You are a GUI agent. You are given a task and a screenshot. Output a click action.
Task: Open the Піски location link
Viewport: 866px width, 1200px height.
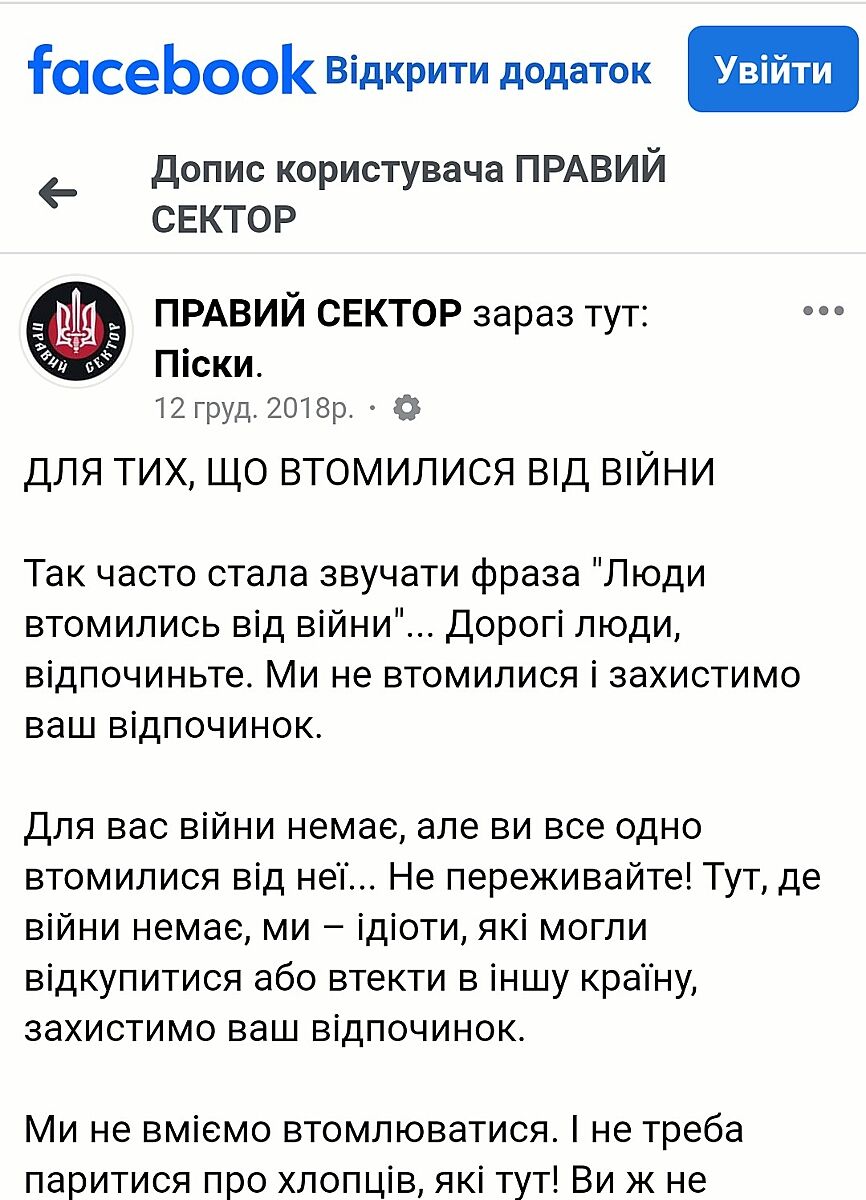point(204,364)
